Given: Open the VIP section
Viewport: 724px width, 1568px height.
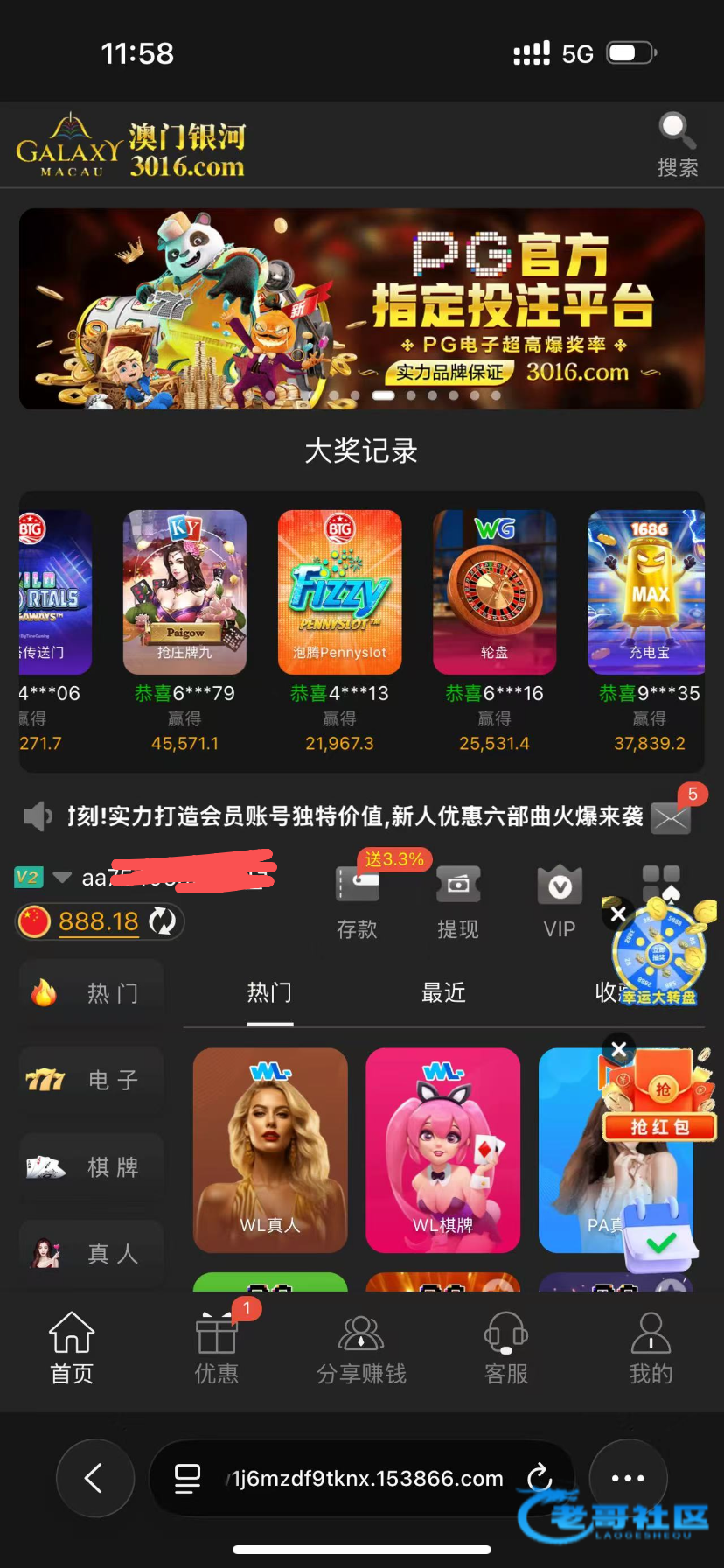Looking at the screenshot, I should (560, 901).
